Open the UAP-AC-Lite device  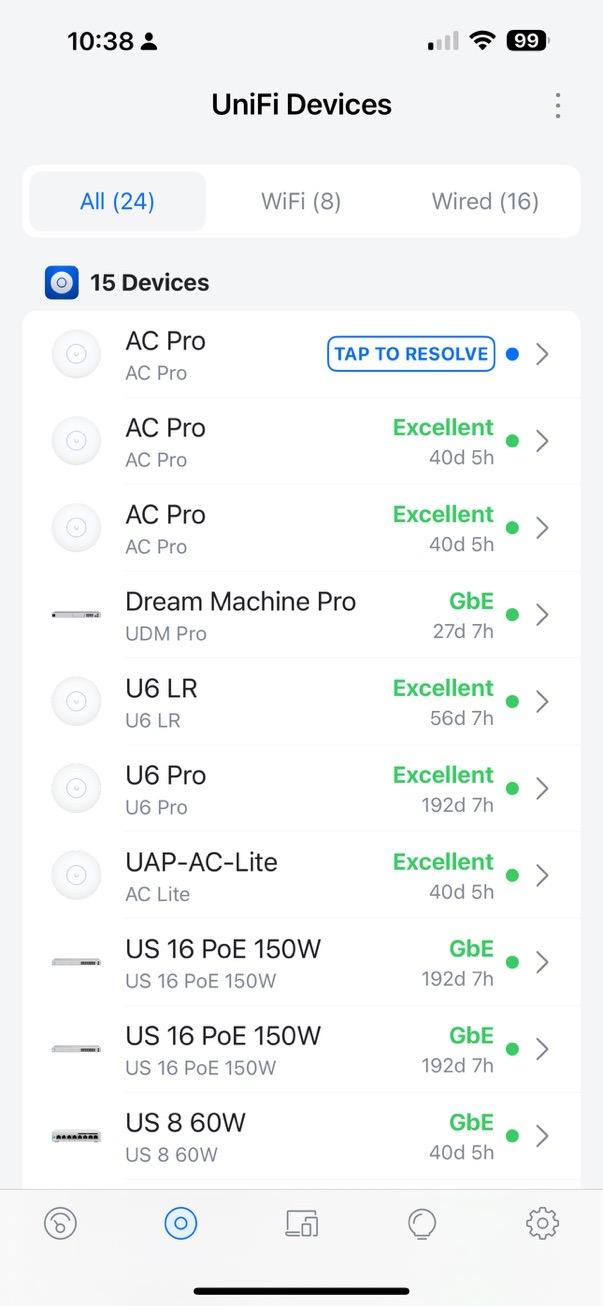point(301,876)
